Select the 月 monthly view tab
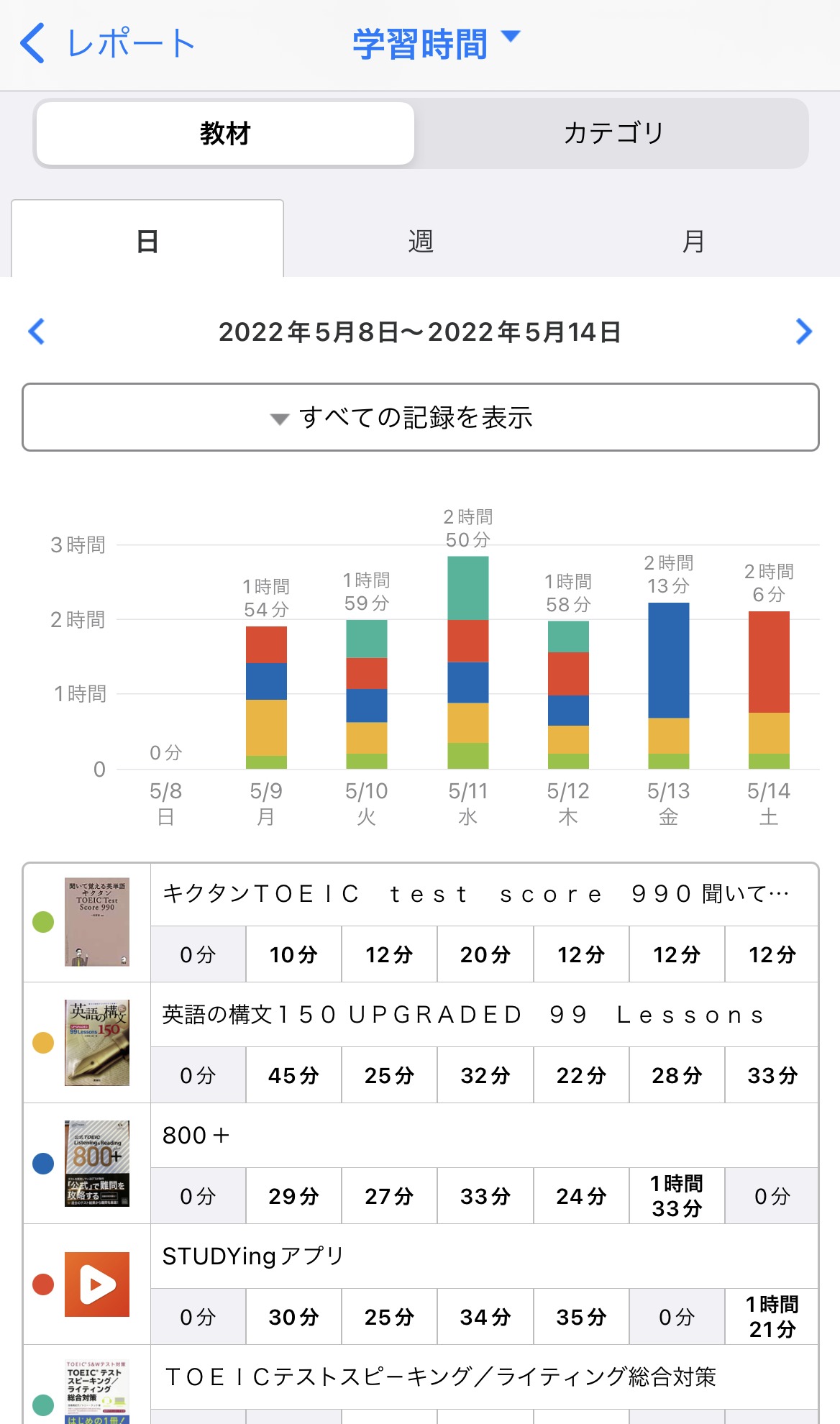840x1424 pixels. pos(693,241)
